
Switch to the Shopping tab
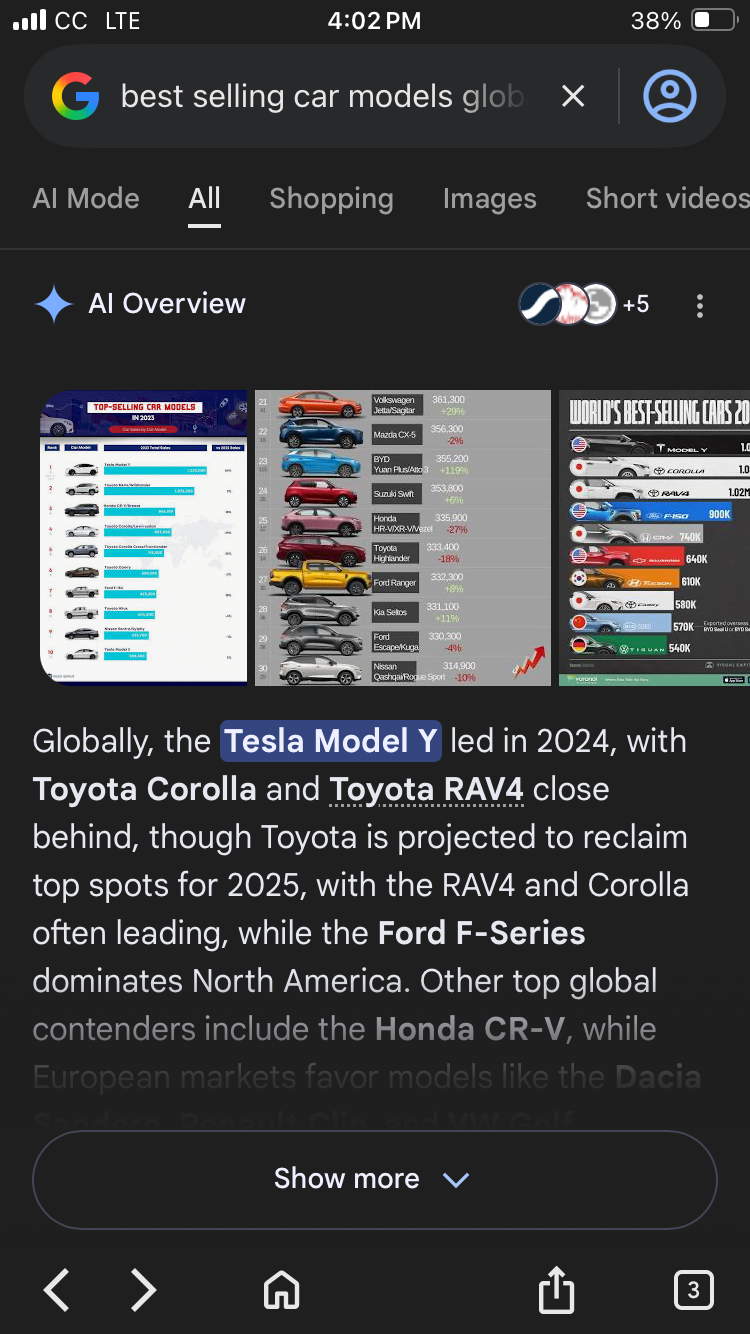click(x=331, y=199)
